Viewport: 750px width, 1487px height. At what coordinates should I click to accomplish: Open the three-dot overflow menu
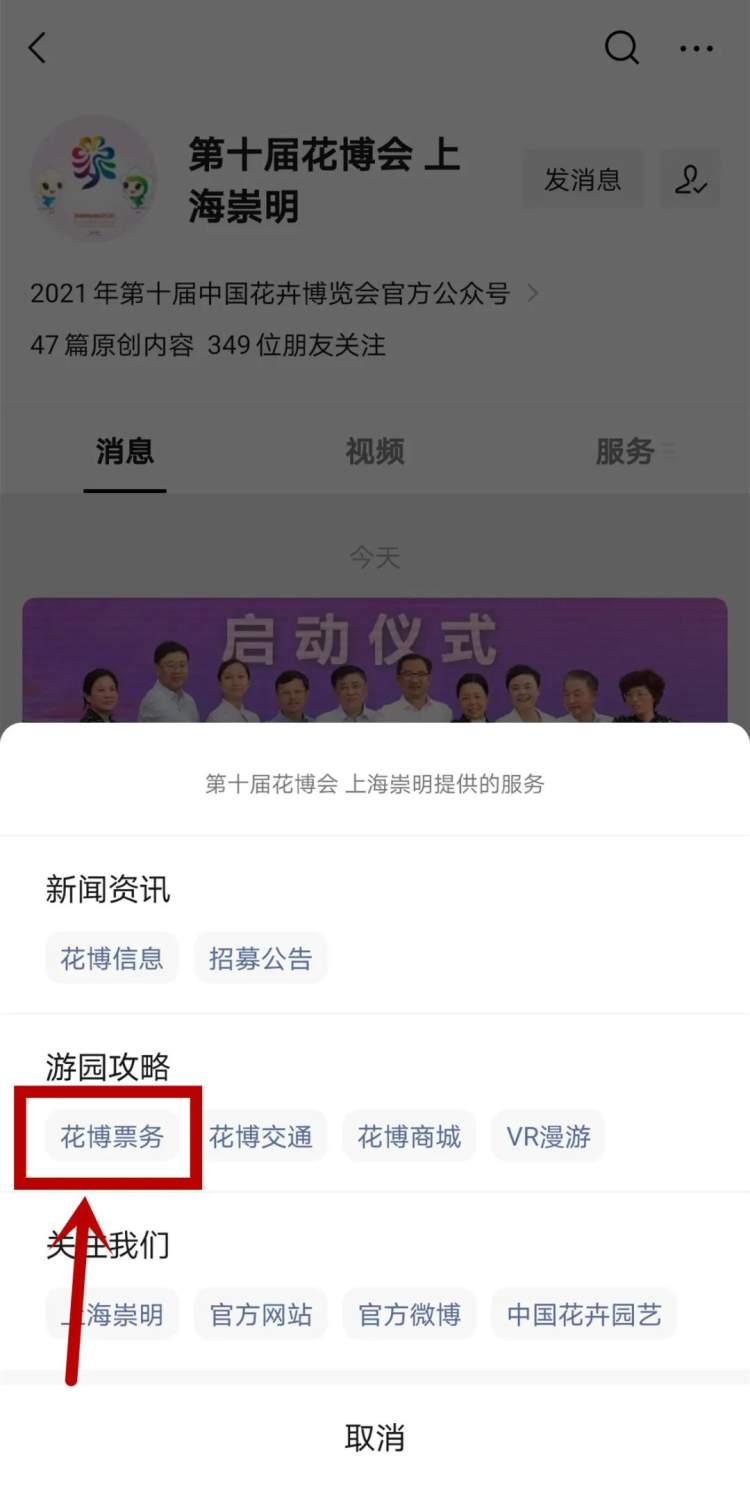point(696,48)
